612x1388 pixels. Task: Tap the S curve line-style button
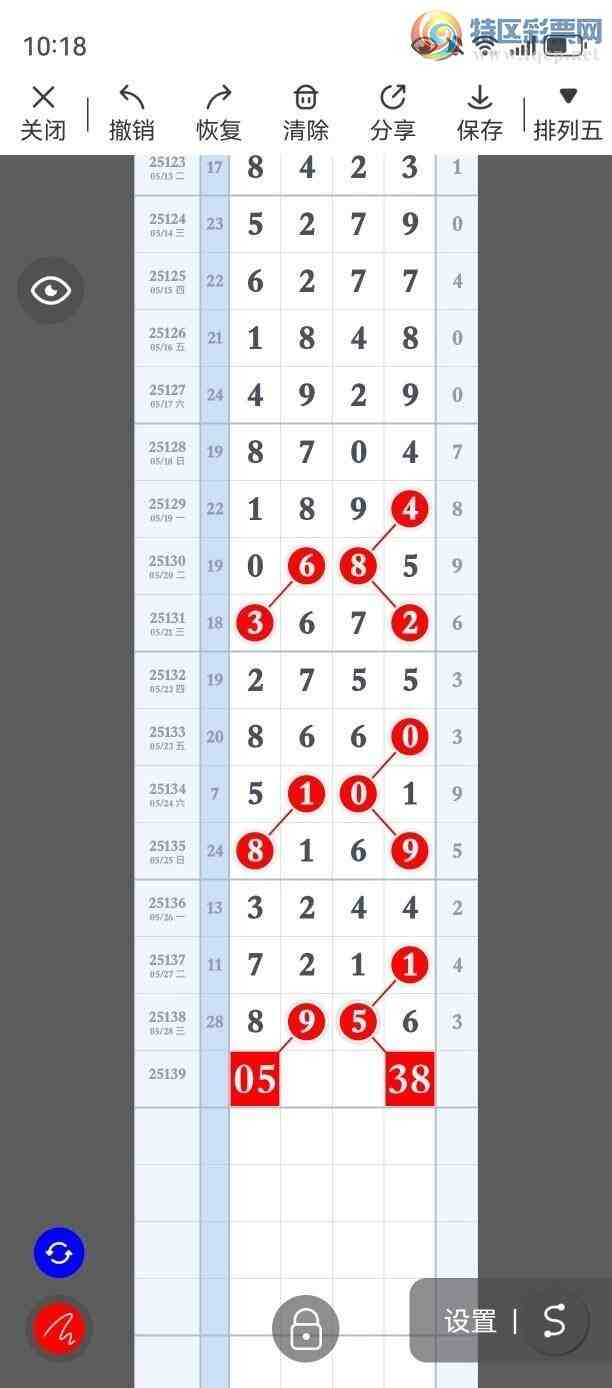click(x=555, y=1321)
